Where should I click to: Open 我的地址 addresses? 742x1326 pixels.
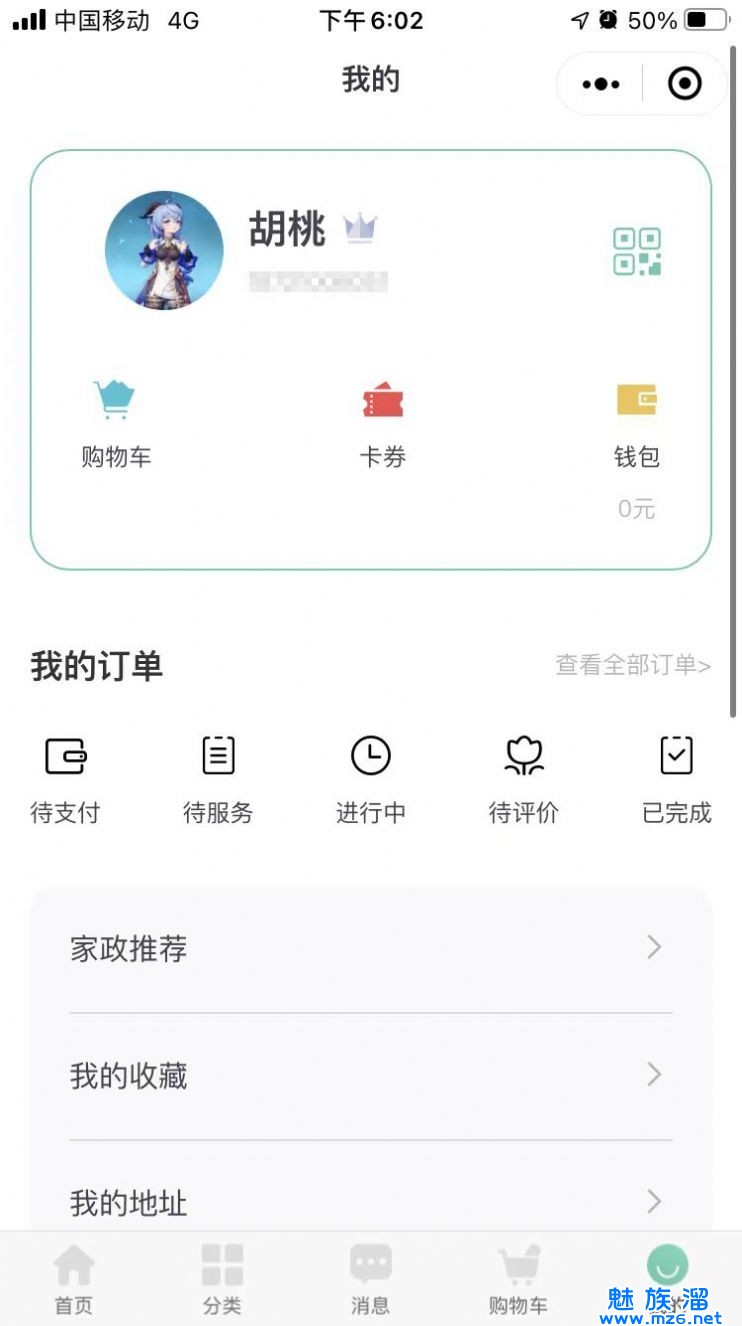tap(371, 1202)
